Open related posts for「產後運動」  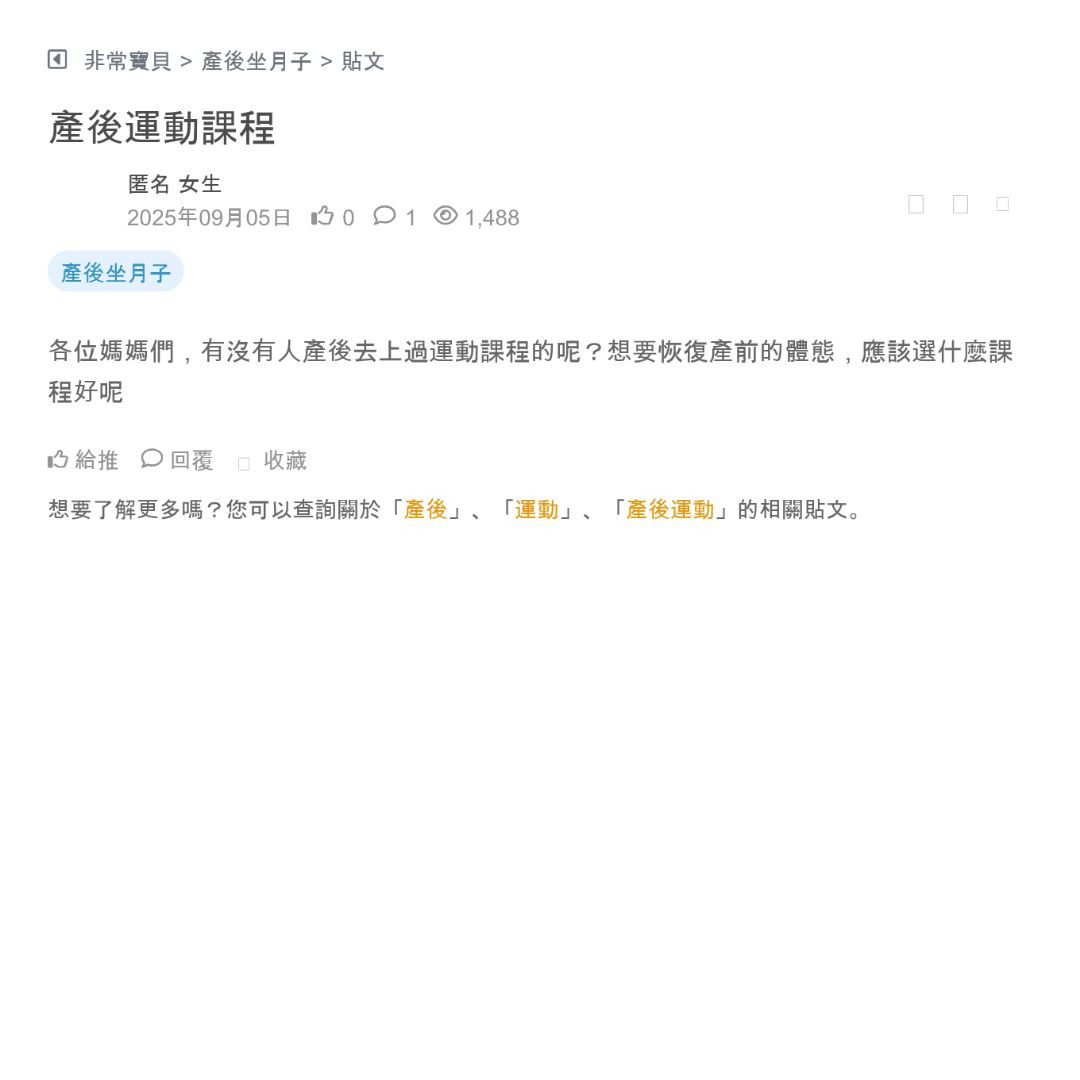coord(670,510)
